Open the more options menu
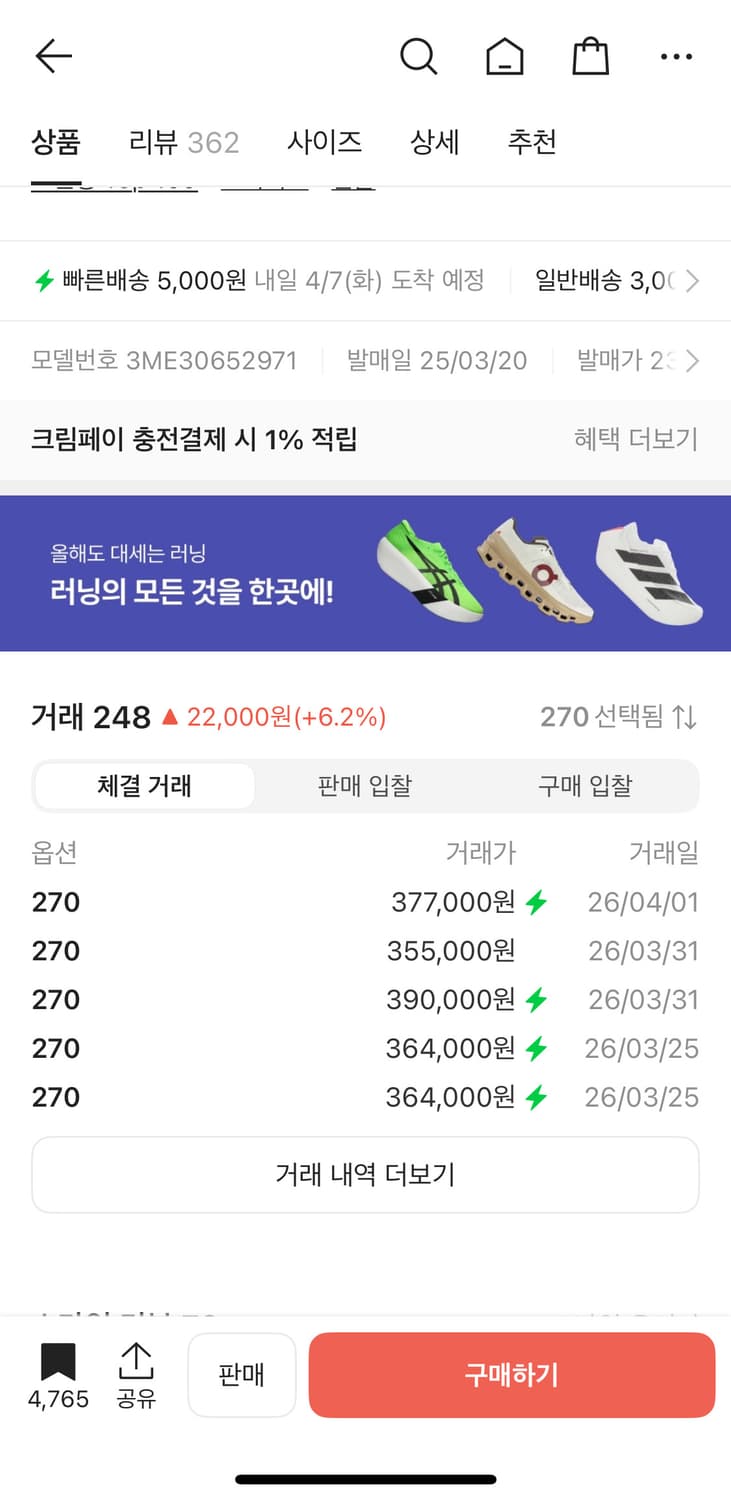 coord(676,57)
